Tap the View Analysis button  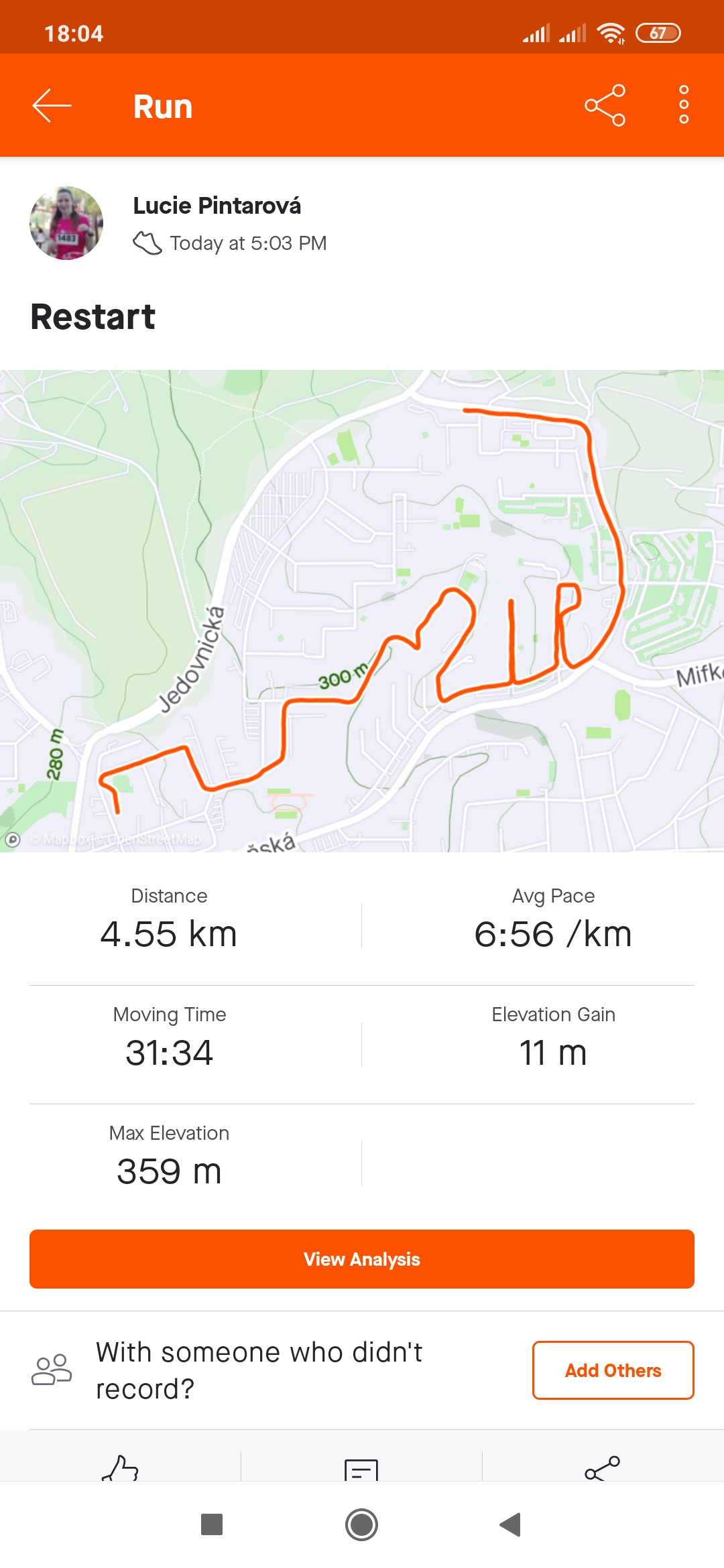tap(362, 1259)
